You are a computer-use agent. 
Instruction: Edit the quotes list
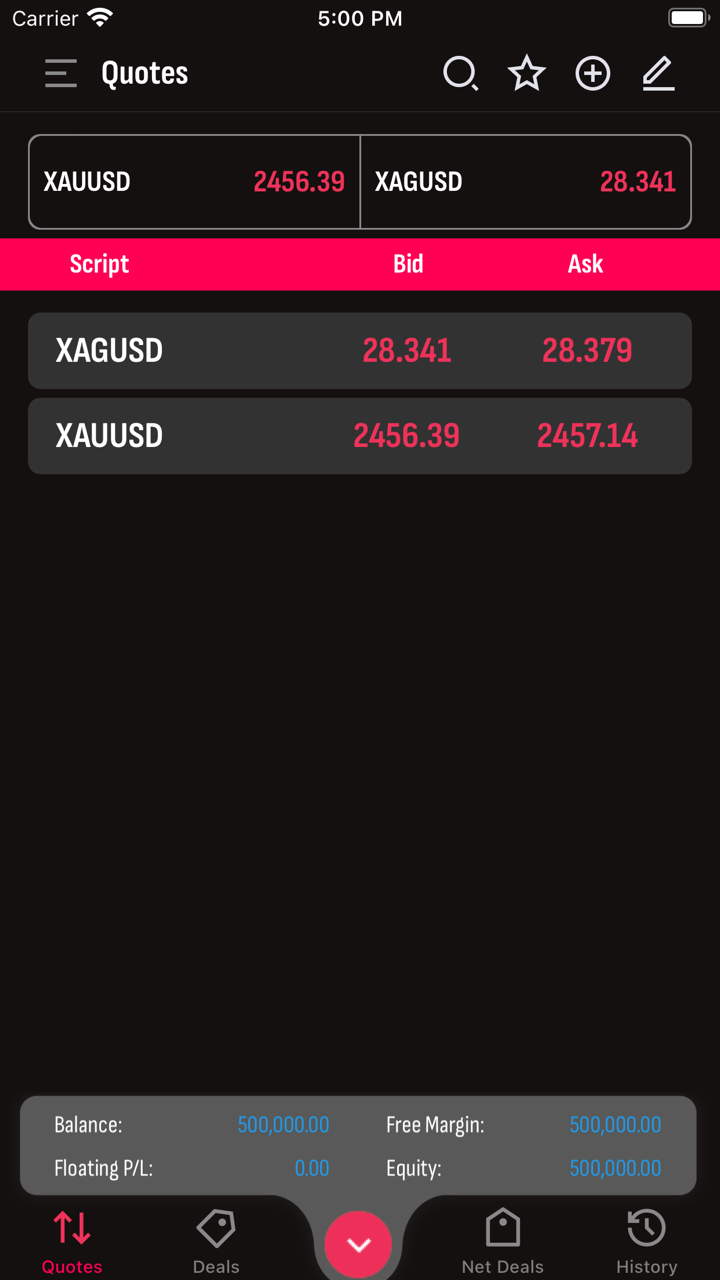(x=658, y=73)
